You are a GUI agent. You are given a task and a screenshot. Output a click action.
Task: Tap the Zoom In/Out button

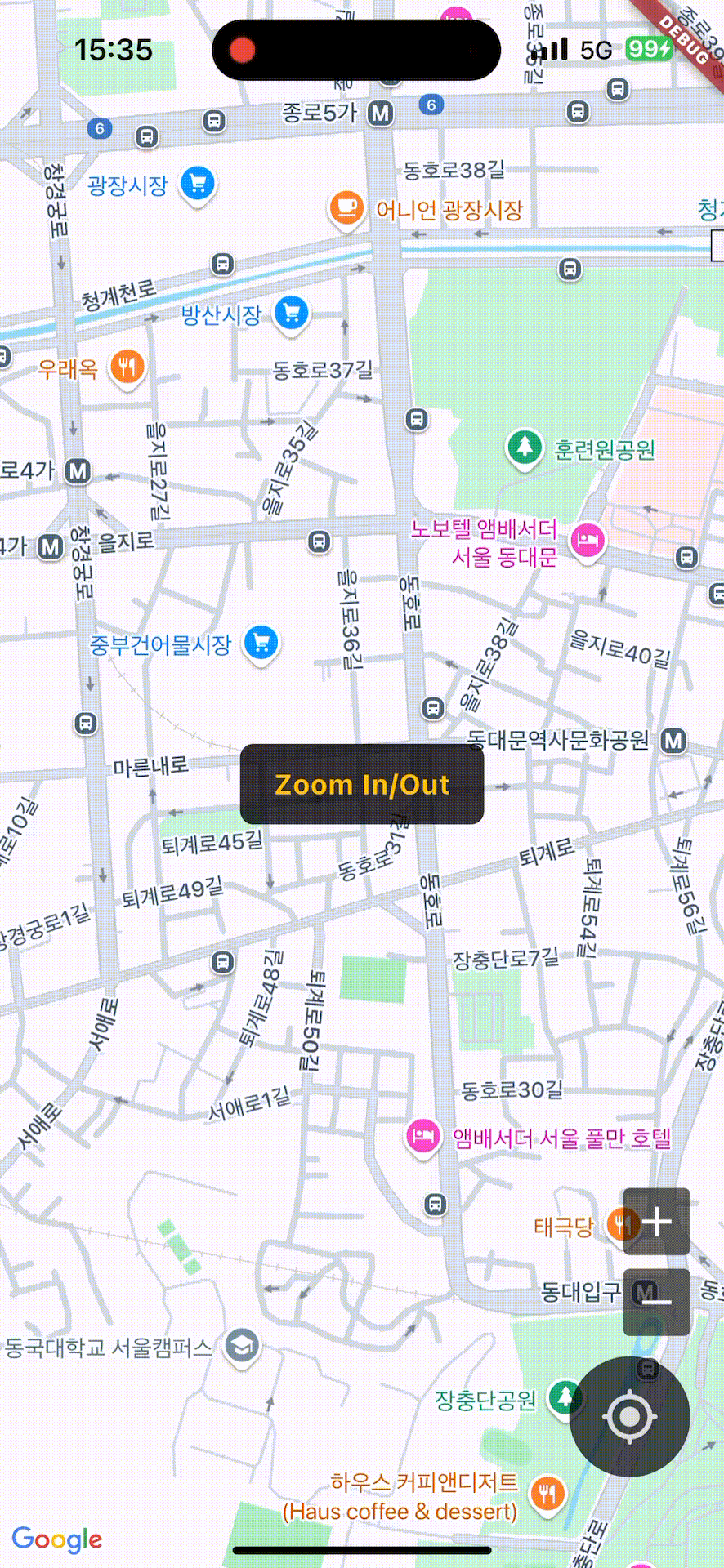click(x=362, y=784)
